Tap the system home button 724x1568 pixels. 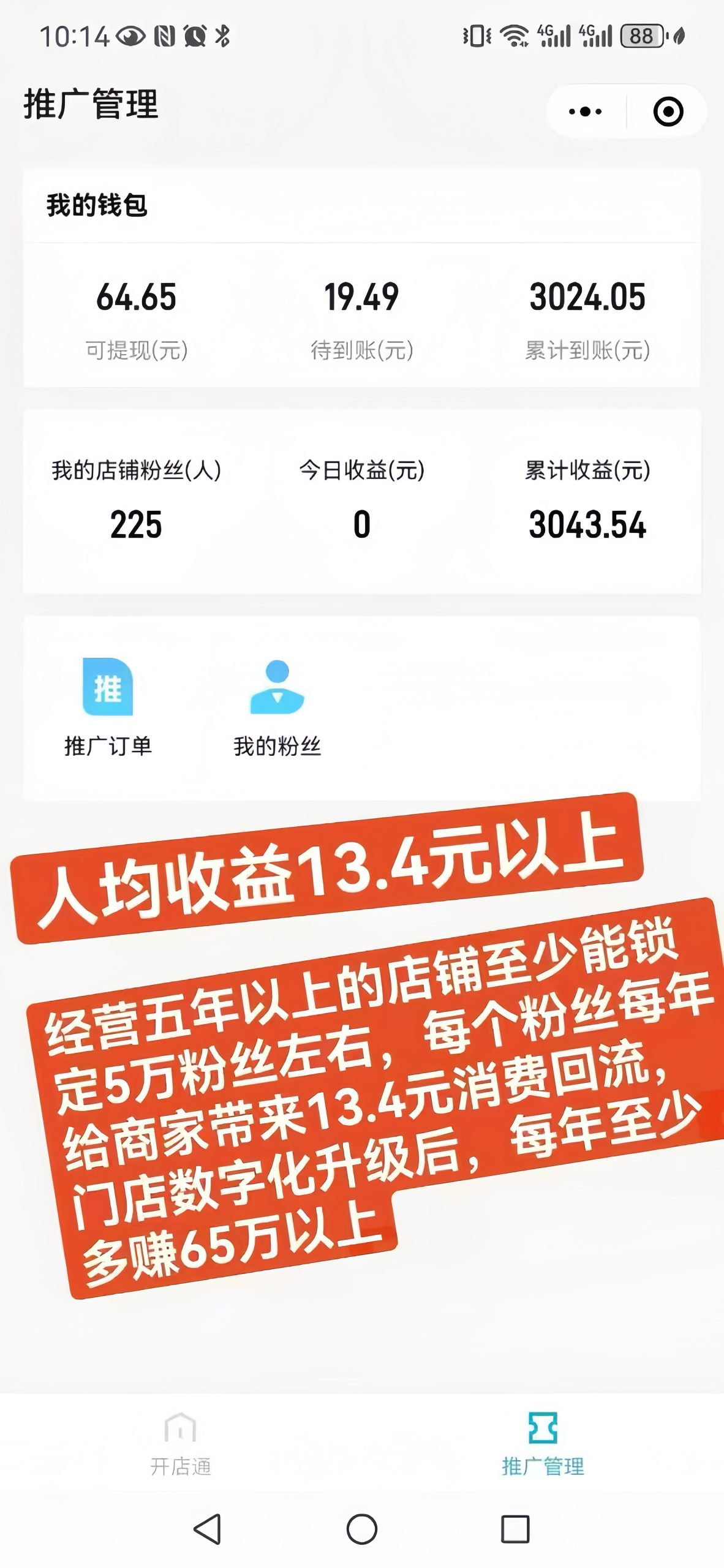click(x=362, y=1529)
